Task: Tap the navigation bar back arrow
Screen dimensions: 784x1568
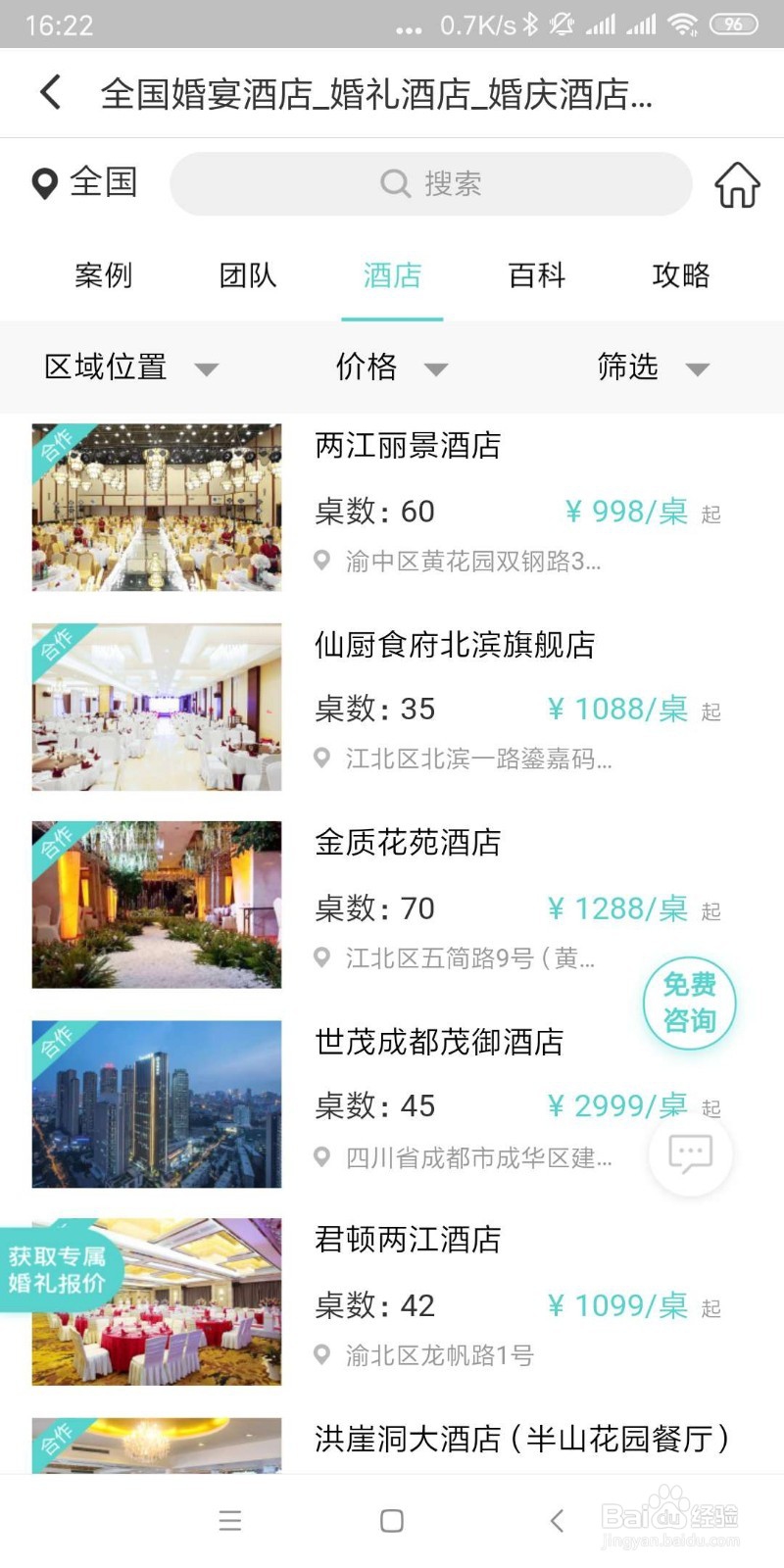Action: click(x=556, y=1520)
